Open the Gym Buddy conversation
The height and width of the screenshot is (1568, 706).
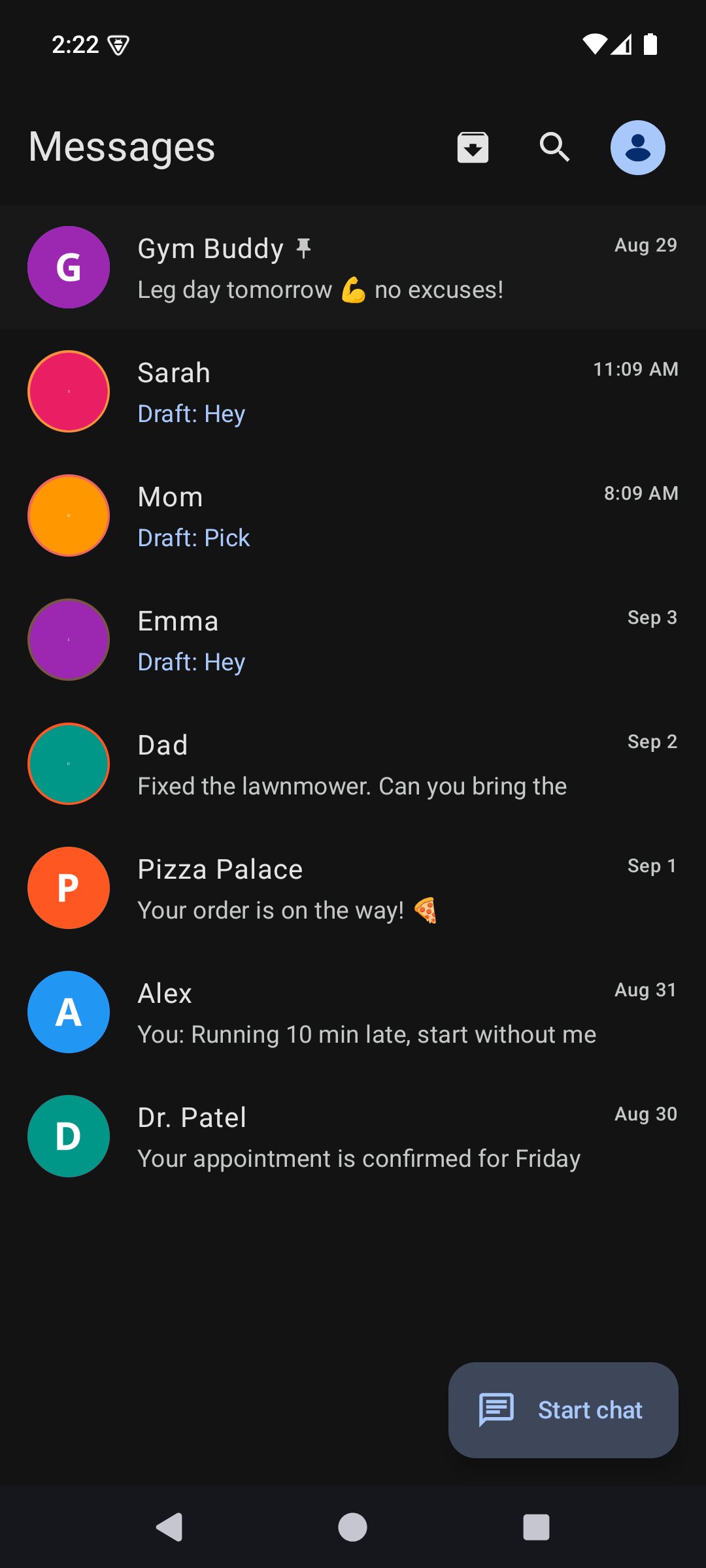(x=353, y=267)
